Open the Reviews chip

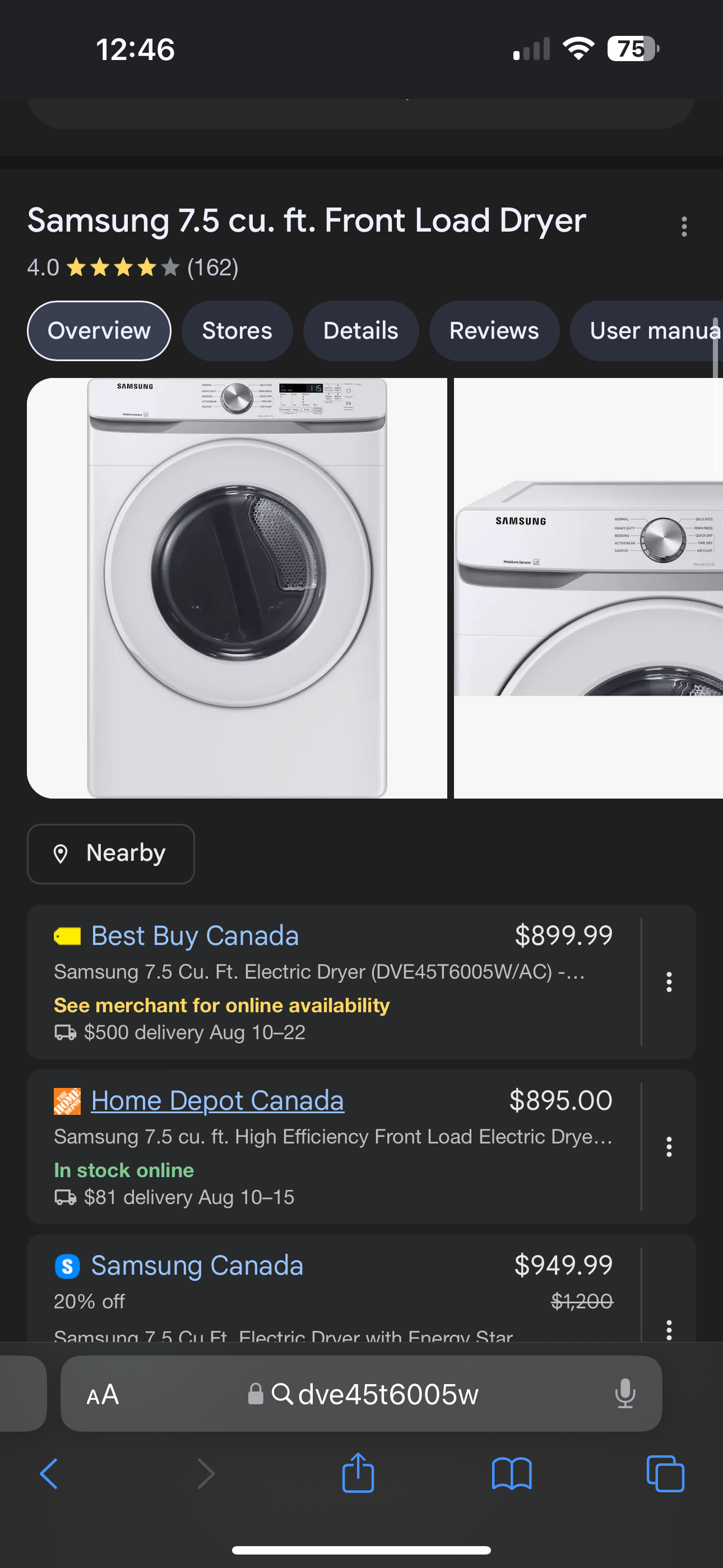494,330
